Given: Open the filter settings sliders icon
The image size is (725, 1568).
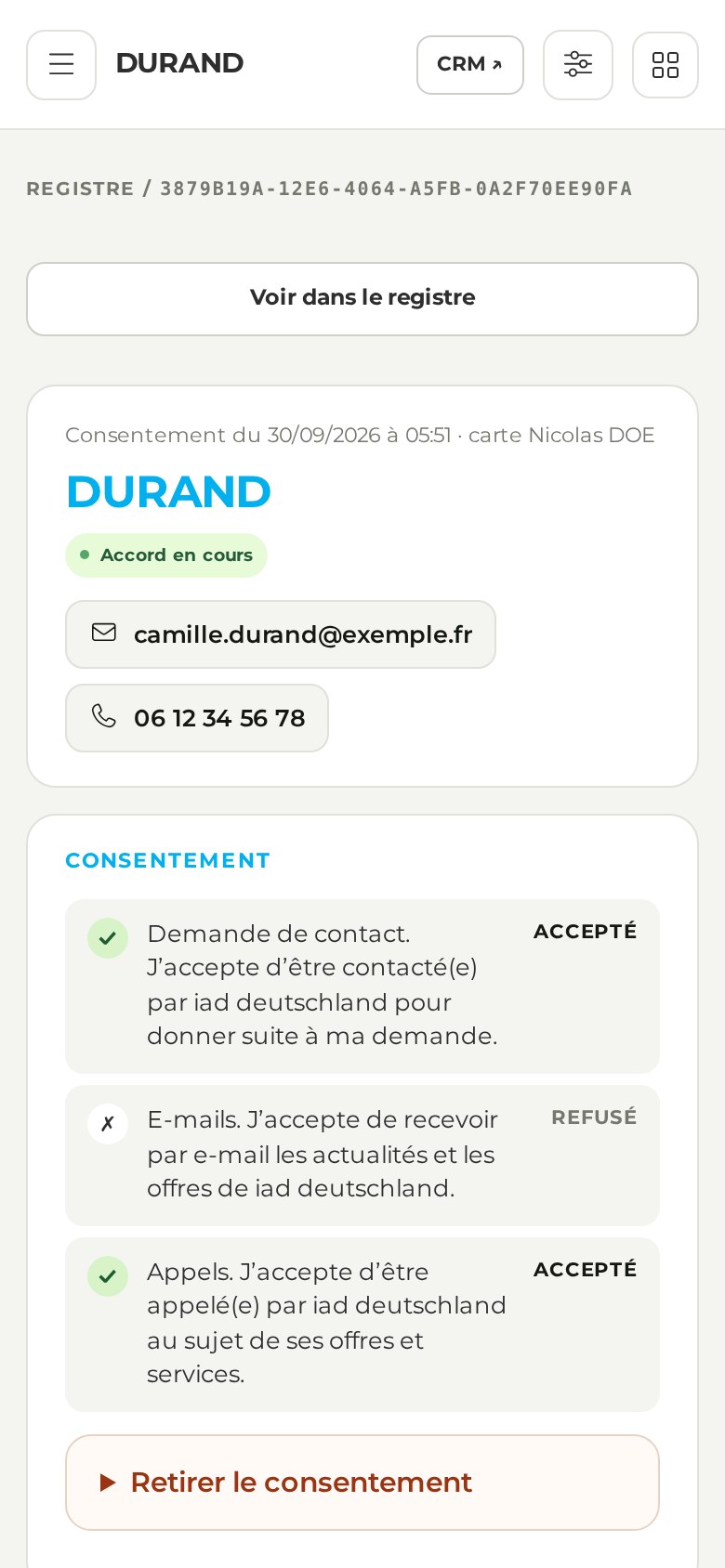Looking at the screenshot, I should point(578,65).
